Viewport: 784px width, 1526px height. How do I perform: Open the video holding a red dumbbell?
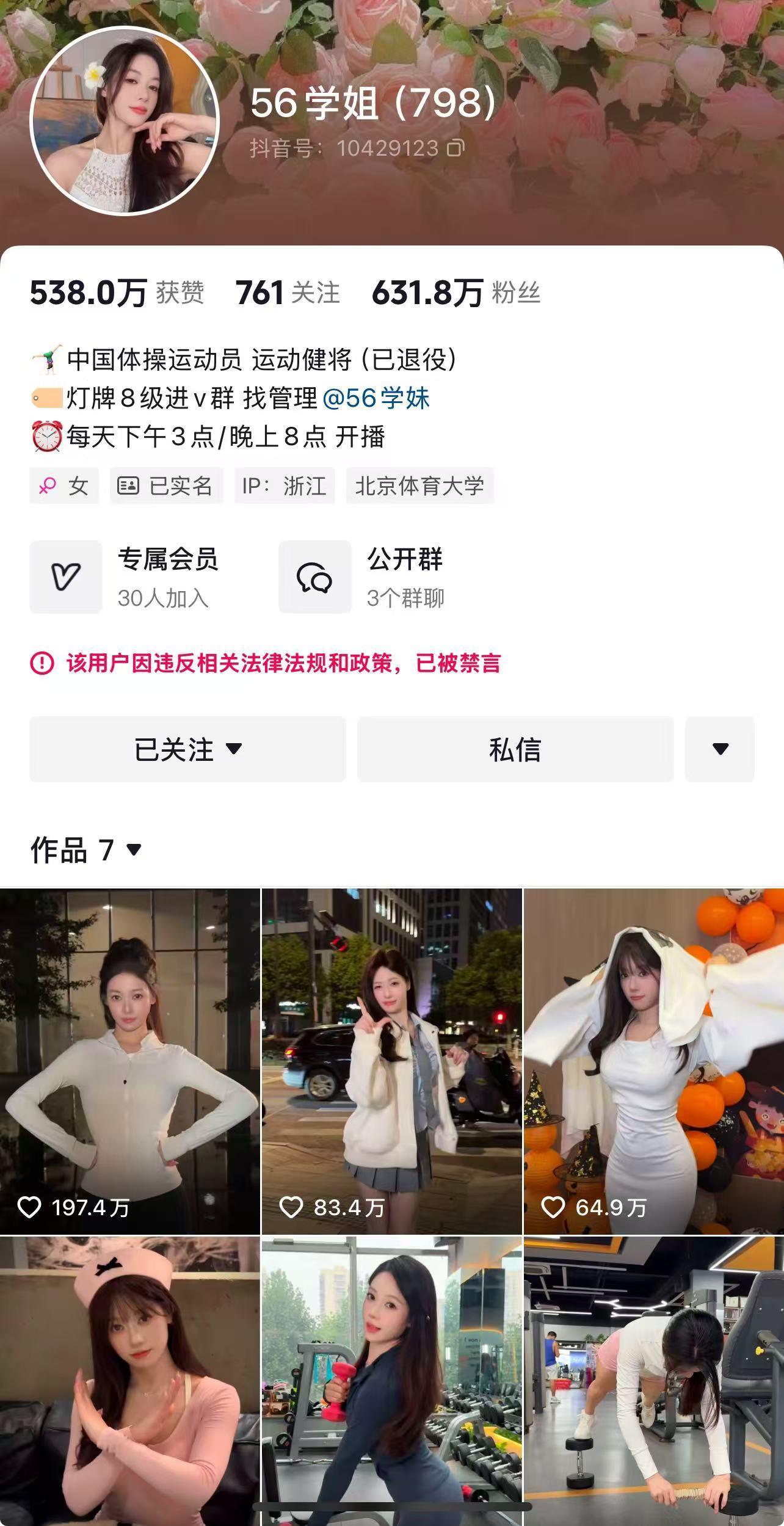coord(391,1380)
